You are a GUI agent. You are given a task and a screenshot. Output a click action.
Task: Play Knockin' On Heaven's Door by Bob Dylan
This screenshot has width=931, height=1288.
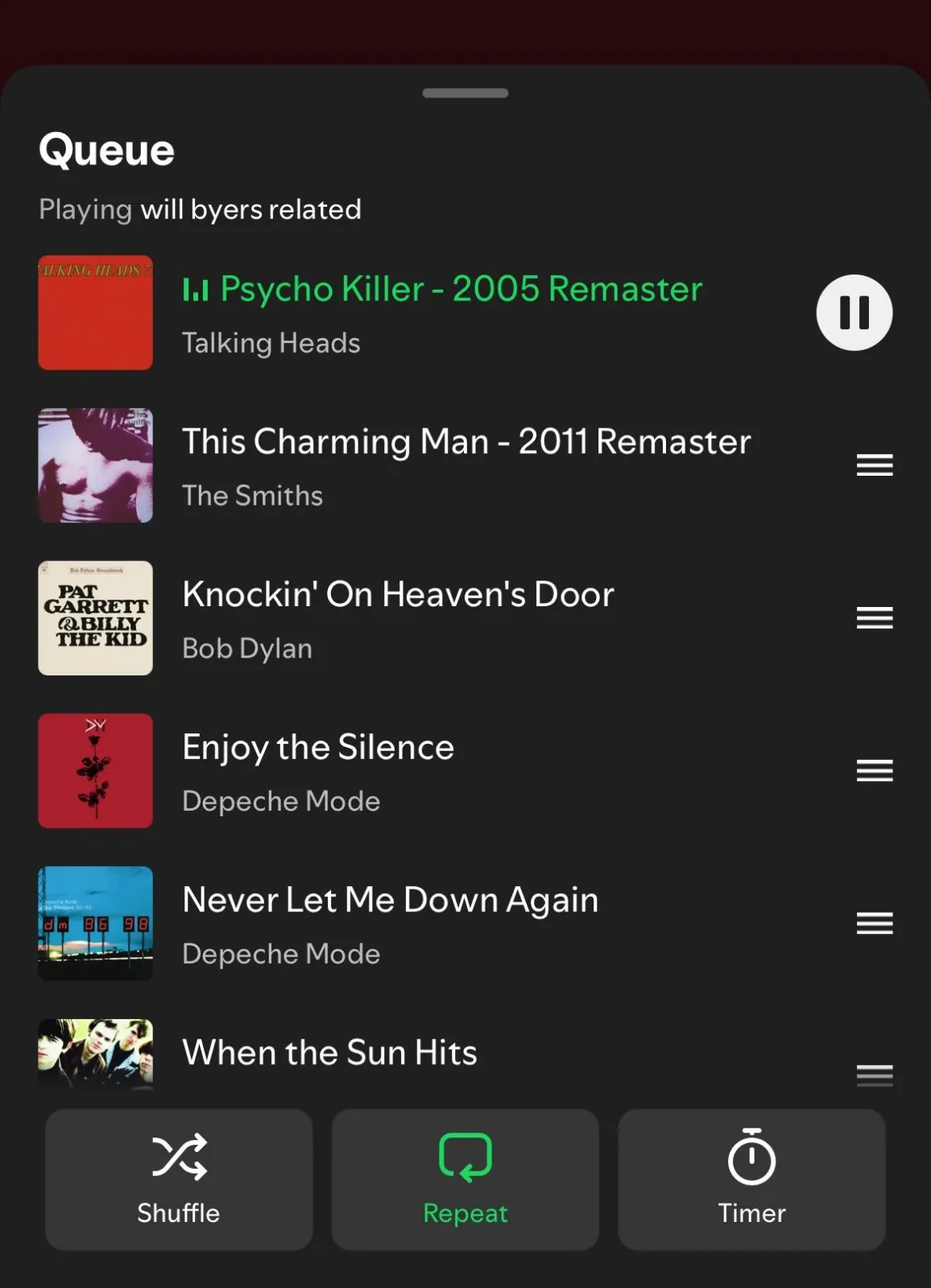tap(398, 595)
